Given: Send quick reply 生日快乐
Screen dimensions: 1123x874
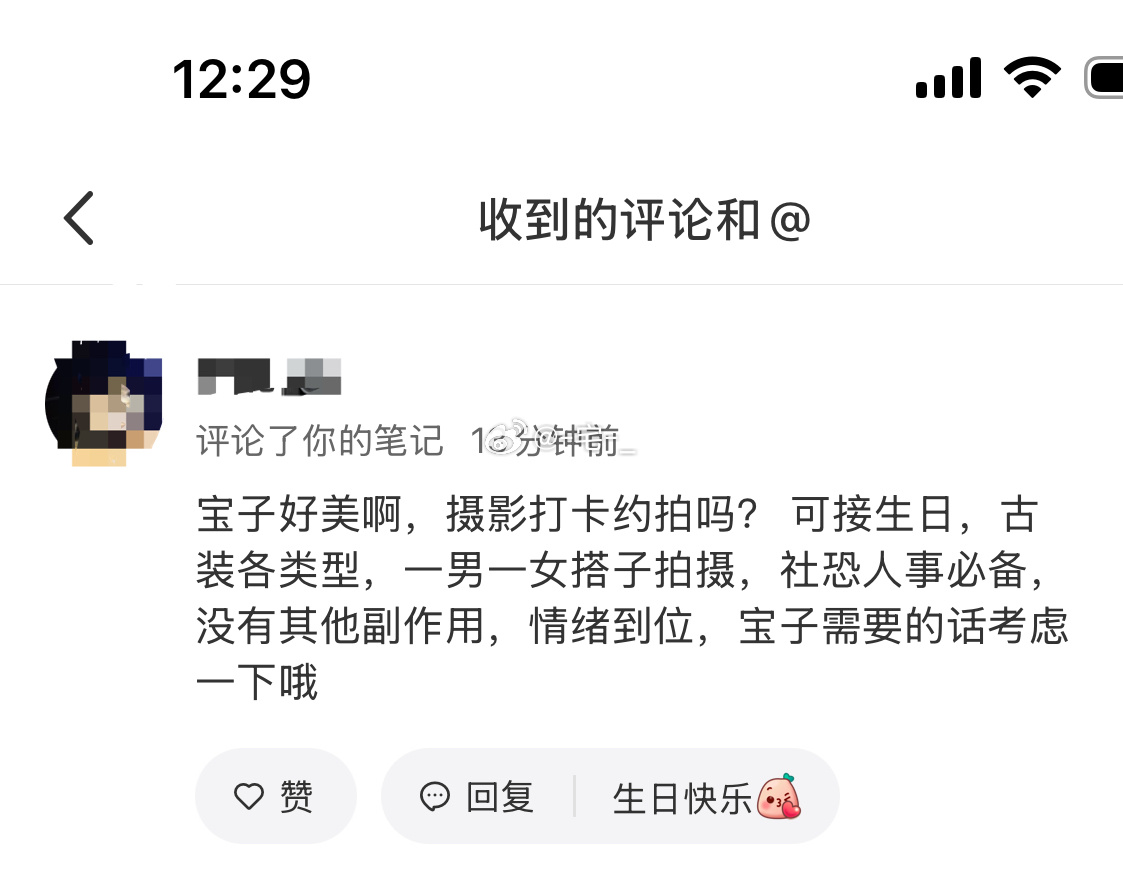Looking at the screenshot, I should click(x=706, y=797).
